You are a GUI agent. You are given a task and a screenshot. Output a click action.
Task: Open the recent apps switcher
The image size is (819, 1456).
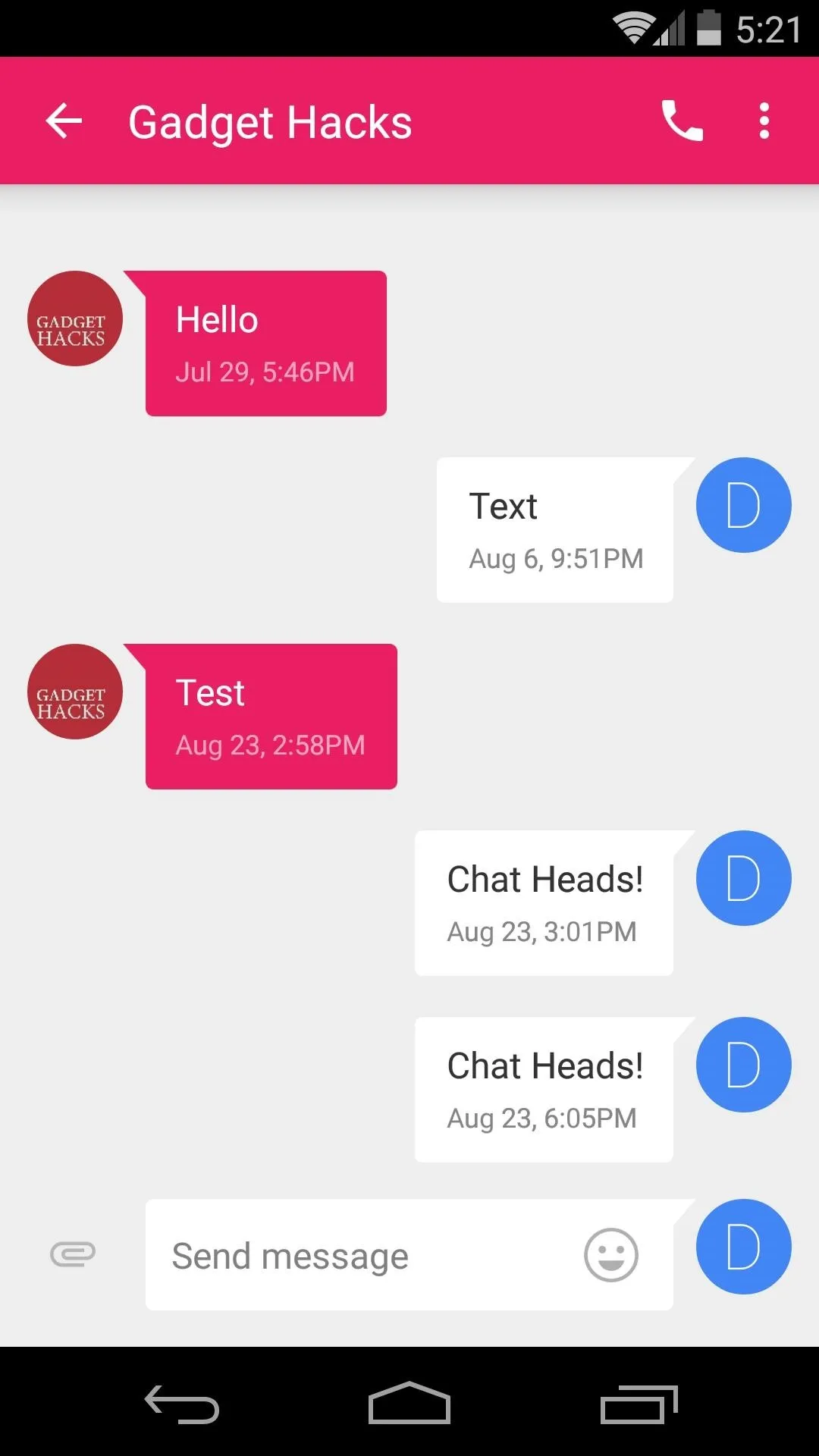[x=639, y=1404]
